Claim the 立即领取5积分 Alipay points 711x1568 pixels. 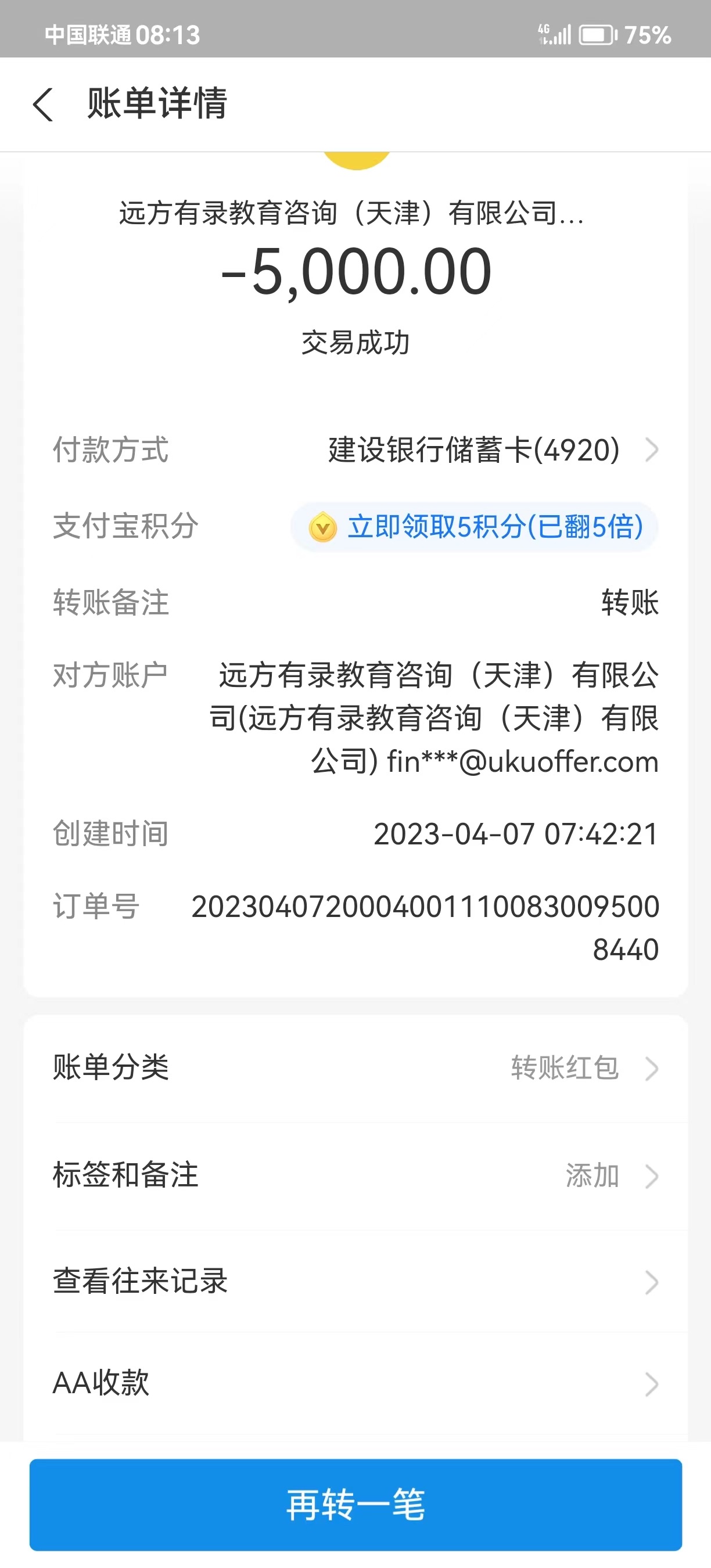tap(475, 527)
